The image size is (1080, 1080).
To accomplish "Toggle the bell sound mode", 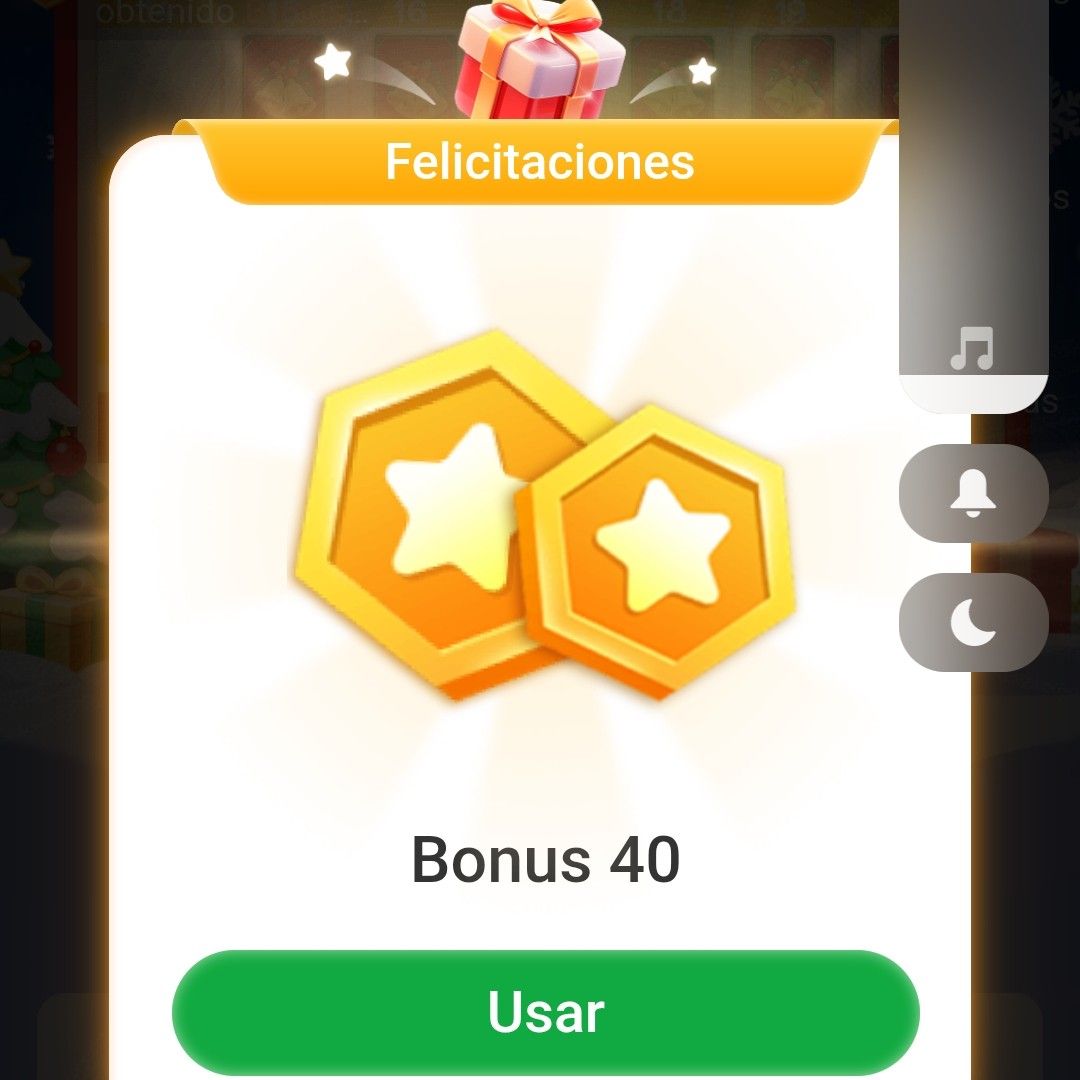I will pyautogui.click(x=973, y=494).
